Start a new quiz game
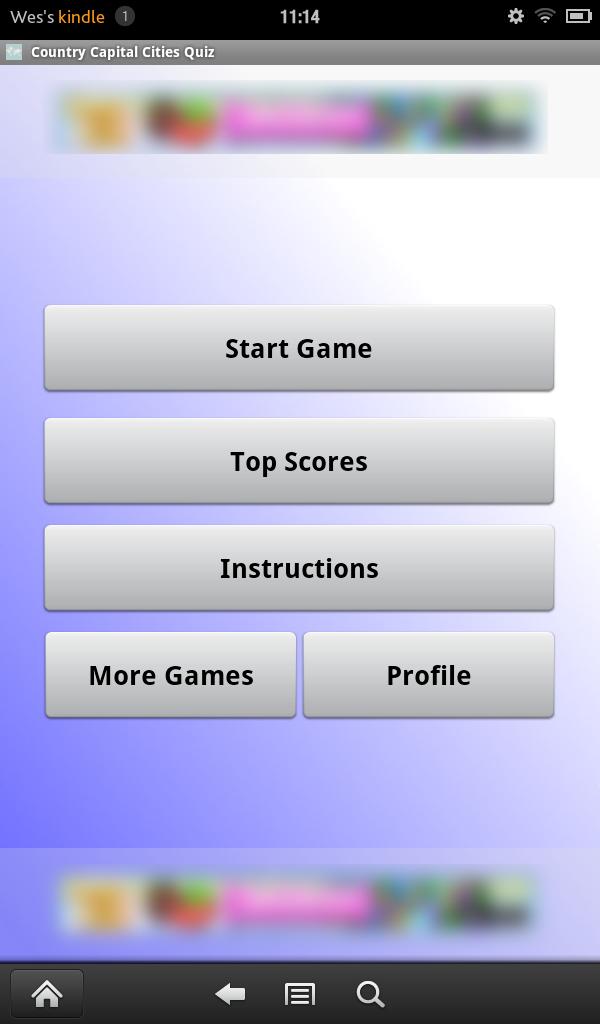This screenshot has height=1024, width=600. [x=299, y=348]
